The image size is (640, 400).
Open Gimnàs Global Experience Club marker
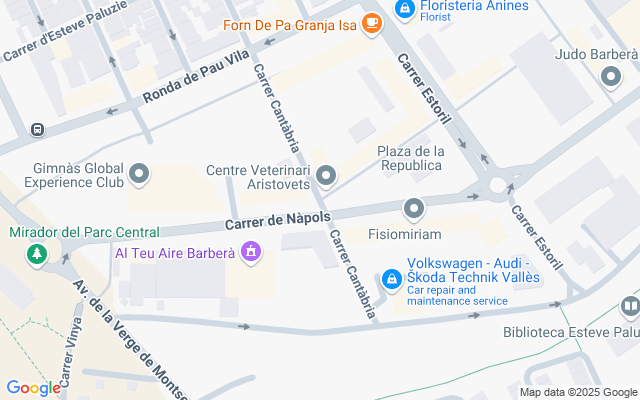coord(140,177)
